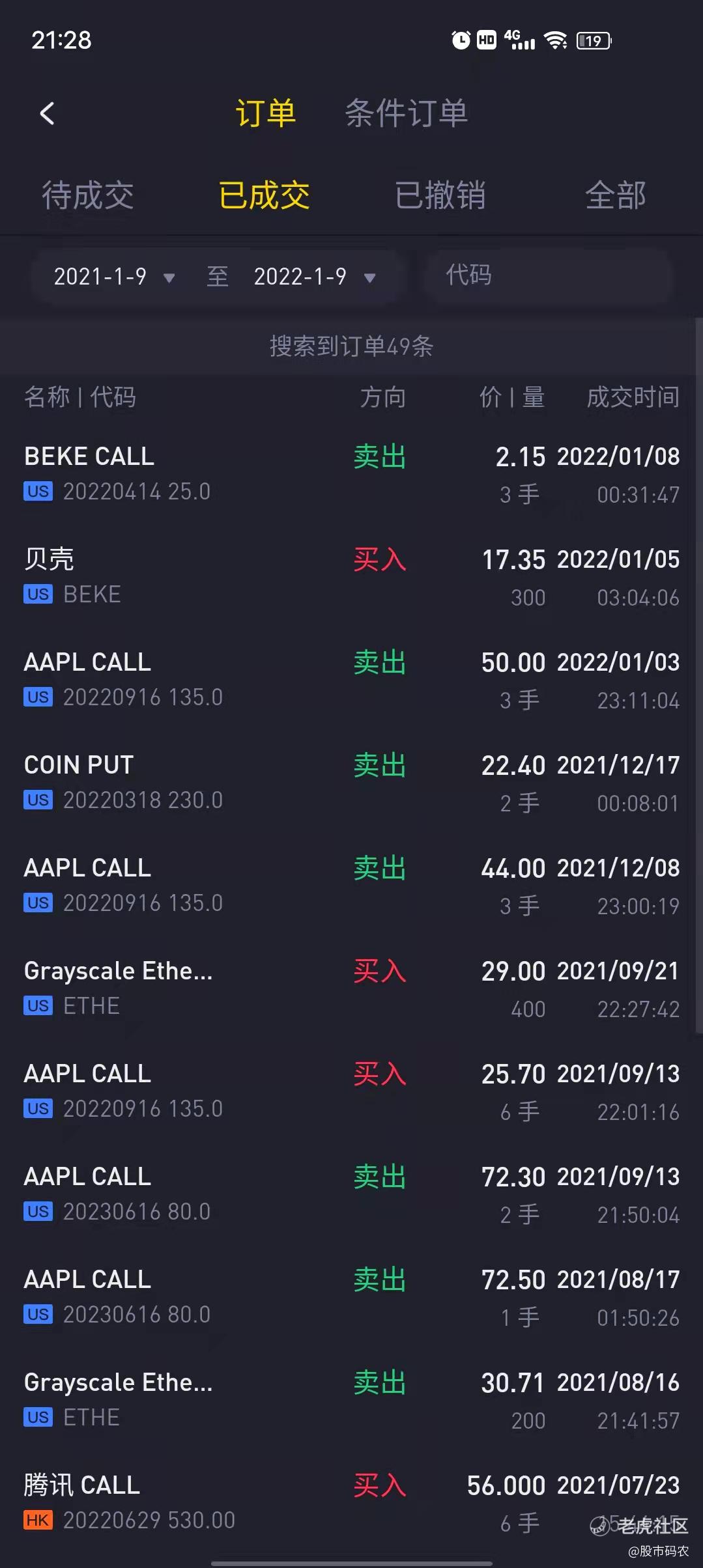703x1568 pixels.
Task: Open the AAPL CALL buy order at 25.70
Action: click(x=351, y=1091)
